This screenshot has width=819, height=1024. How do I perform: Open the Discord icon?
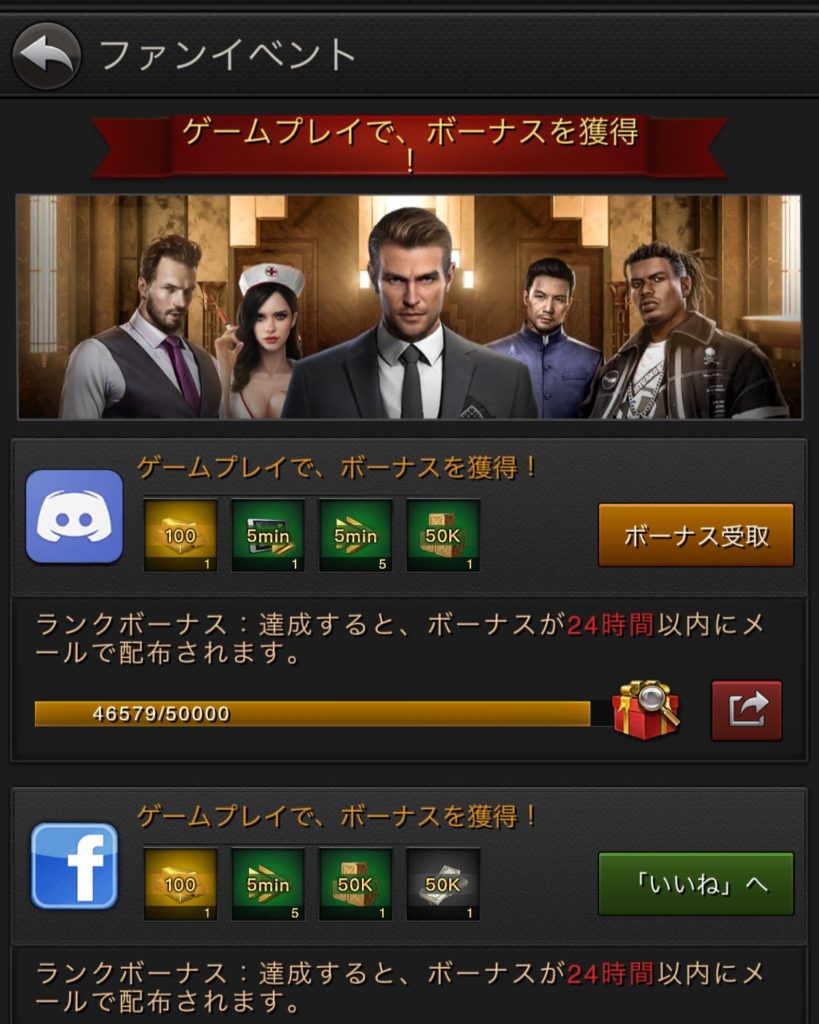coord(74,517)
